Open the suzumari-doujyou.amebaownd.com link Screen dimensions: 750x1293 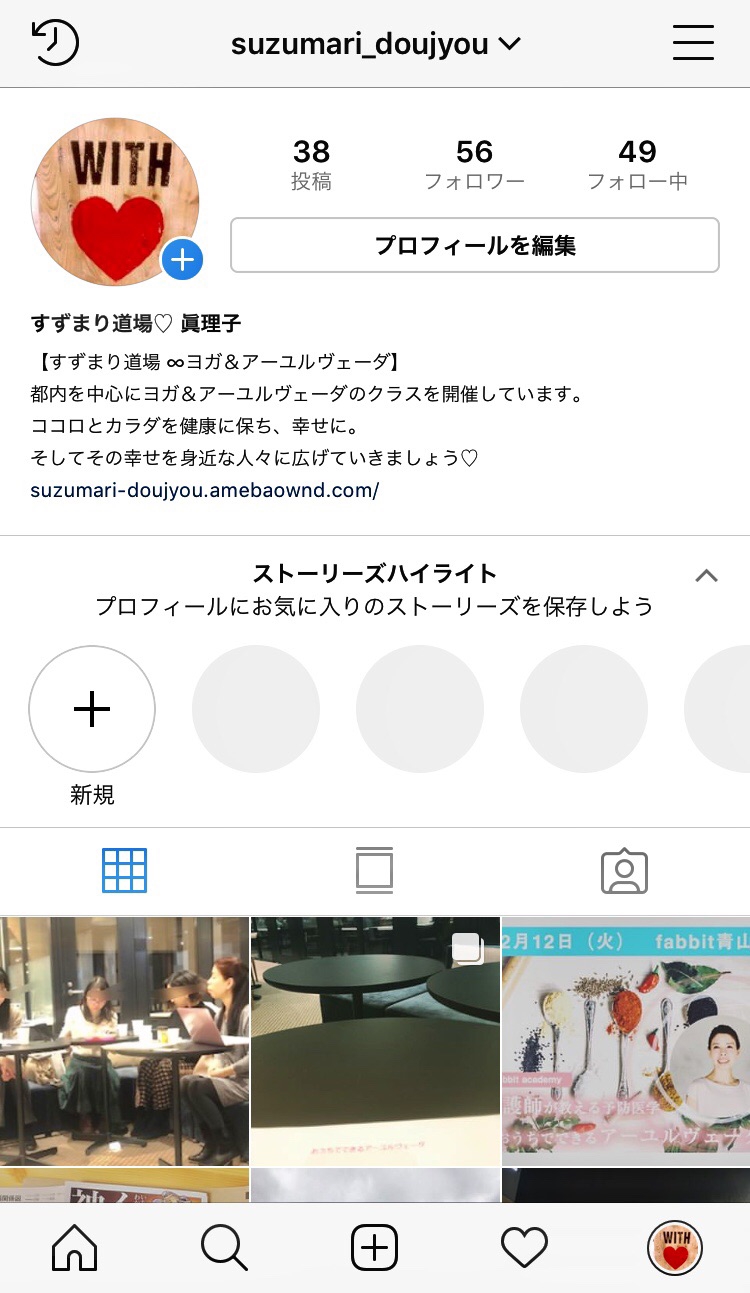click(205, 491)
